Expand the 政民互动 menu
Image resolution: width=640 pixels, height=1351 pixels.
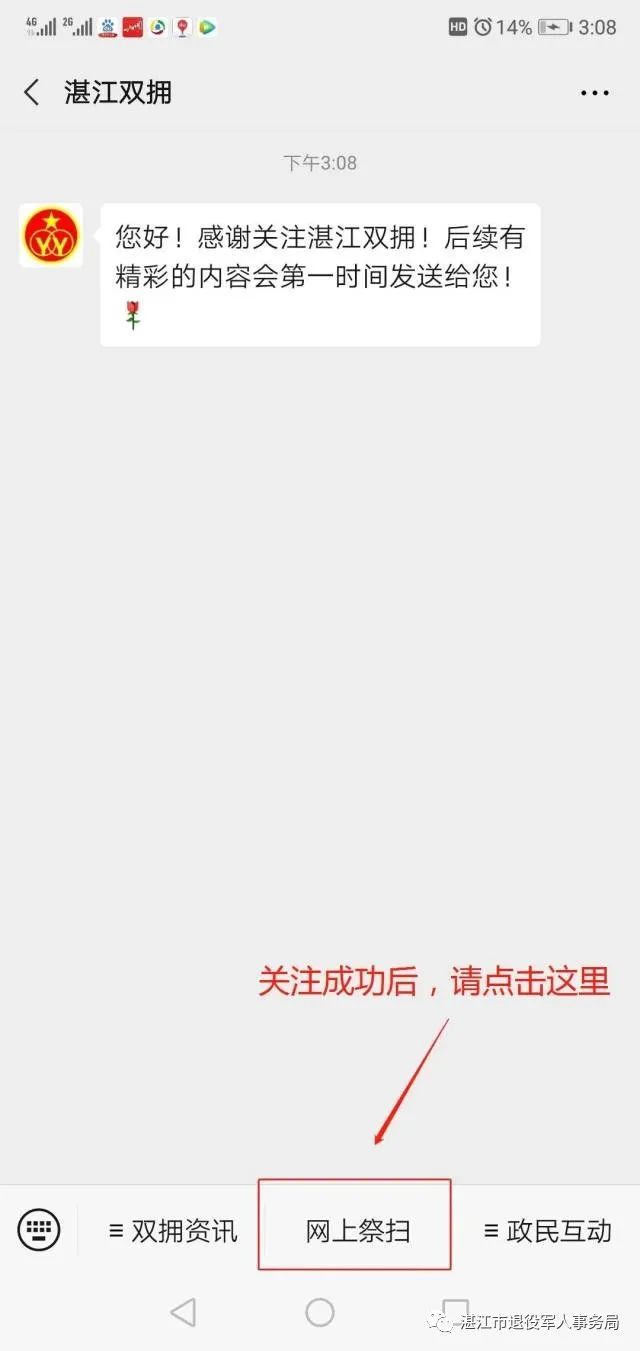point(547,1231)
